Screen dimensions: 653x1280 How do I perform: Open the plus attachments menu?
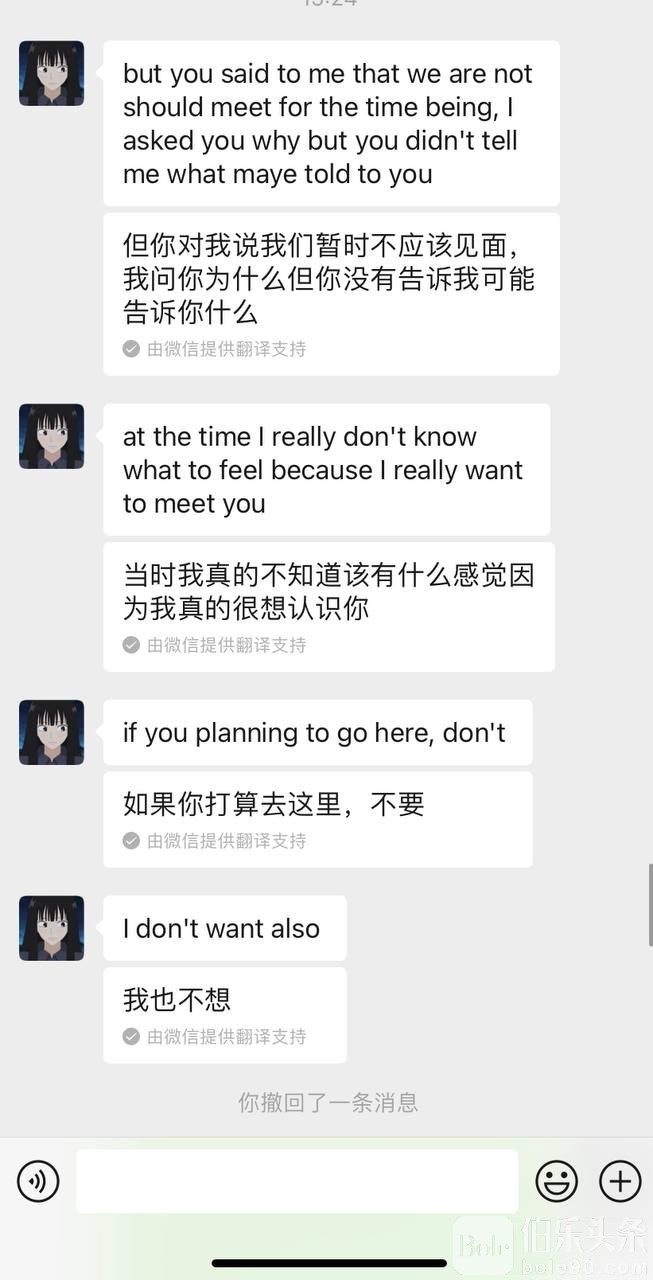pyautogui.click(x=619, y=1181)
